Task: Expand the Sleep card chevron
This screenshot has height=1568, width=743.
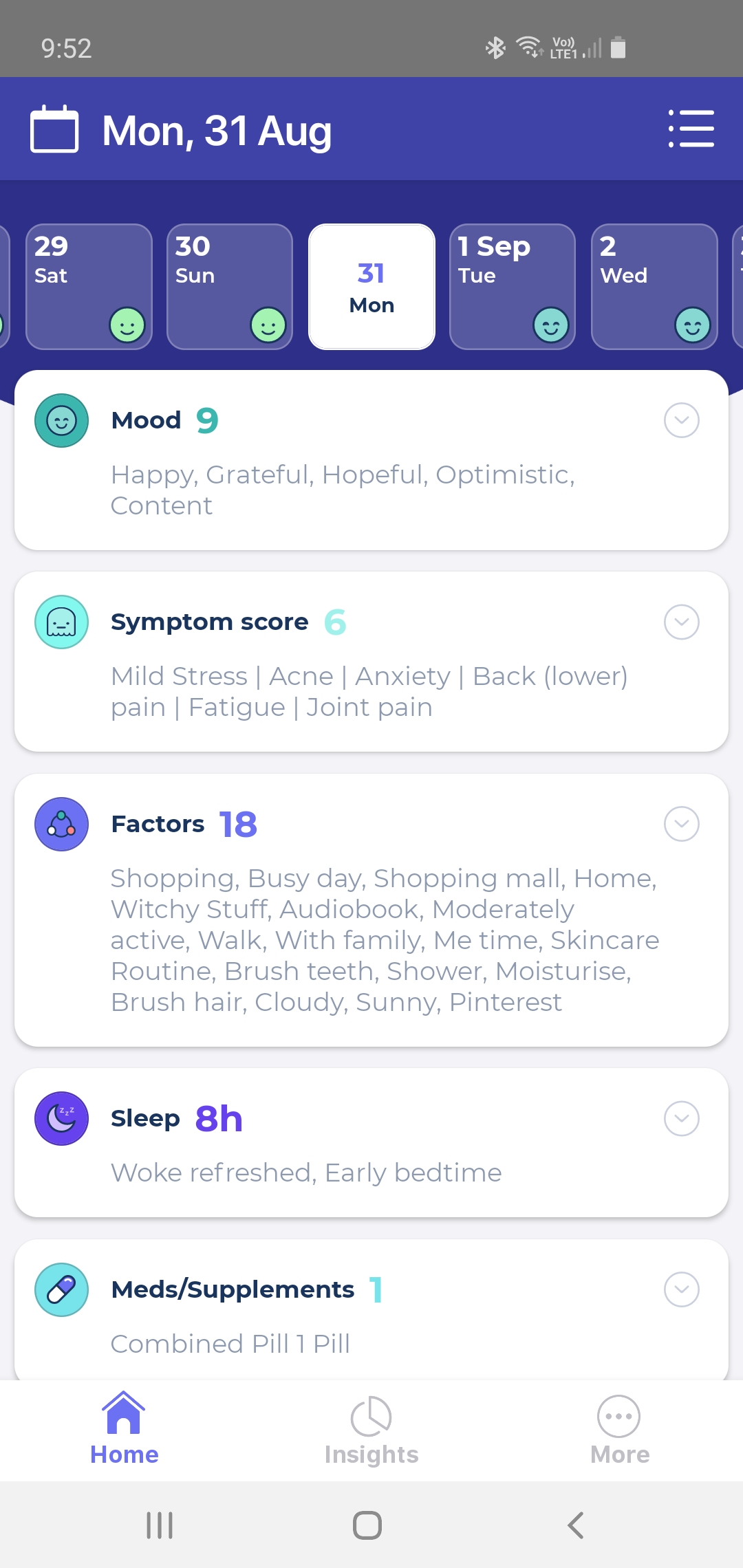Action: (682, 1118)
